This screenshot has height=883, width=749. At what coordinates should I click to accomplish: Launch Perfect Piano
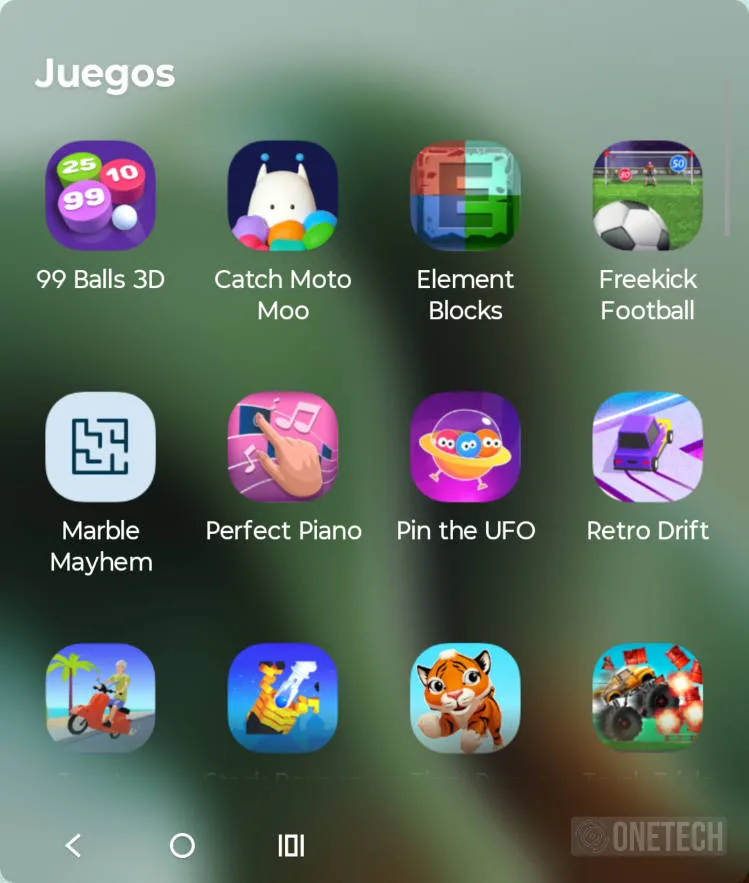pos(283,447)
